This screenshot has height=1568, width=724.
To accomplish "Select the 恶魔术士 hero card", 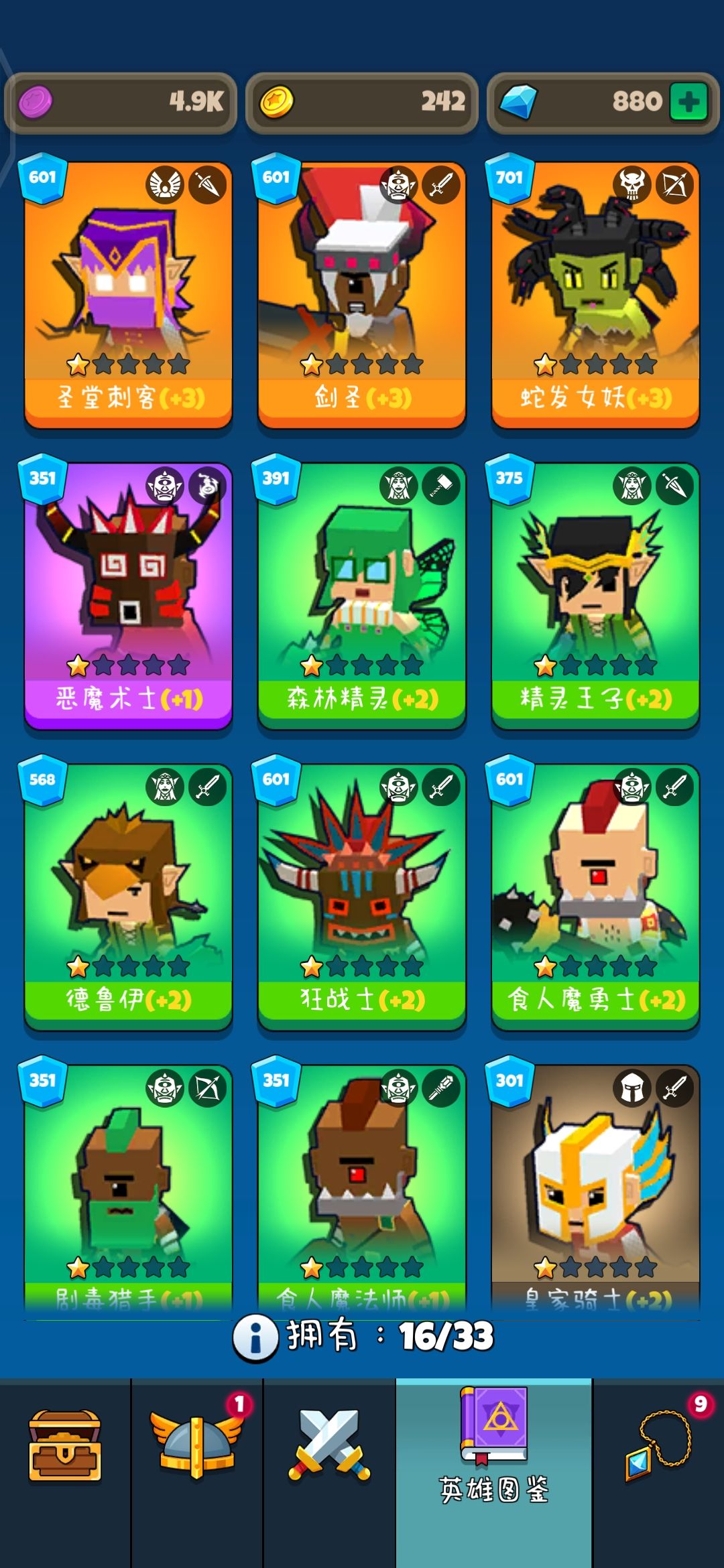I will click(x=129, y=590).
